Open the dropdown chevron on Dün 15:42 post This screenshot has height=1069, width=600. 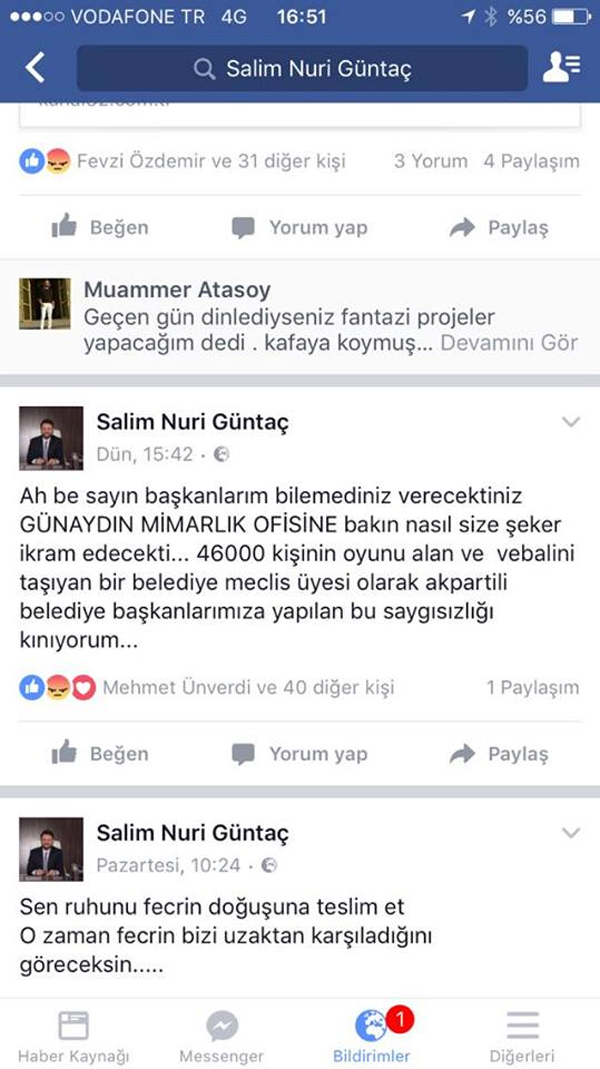[570, 422]
